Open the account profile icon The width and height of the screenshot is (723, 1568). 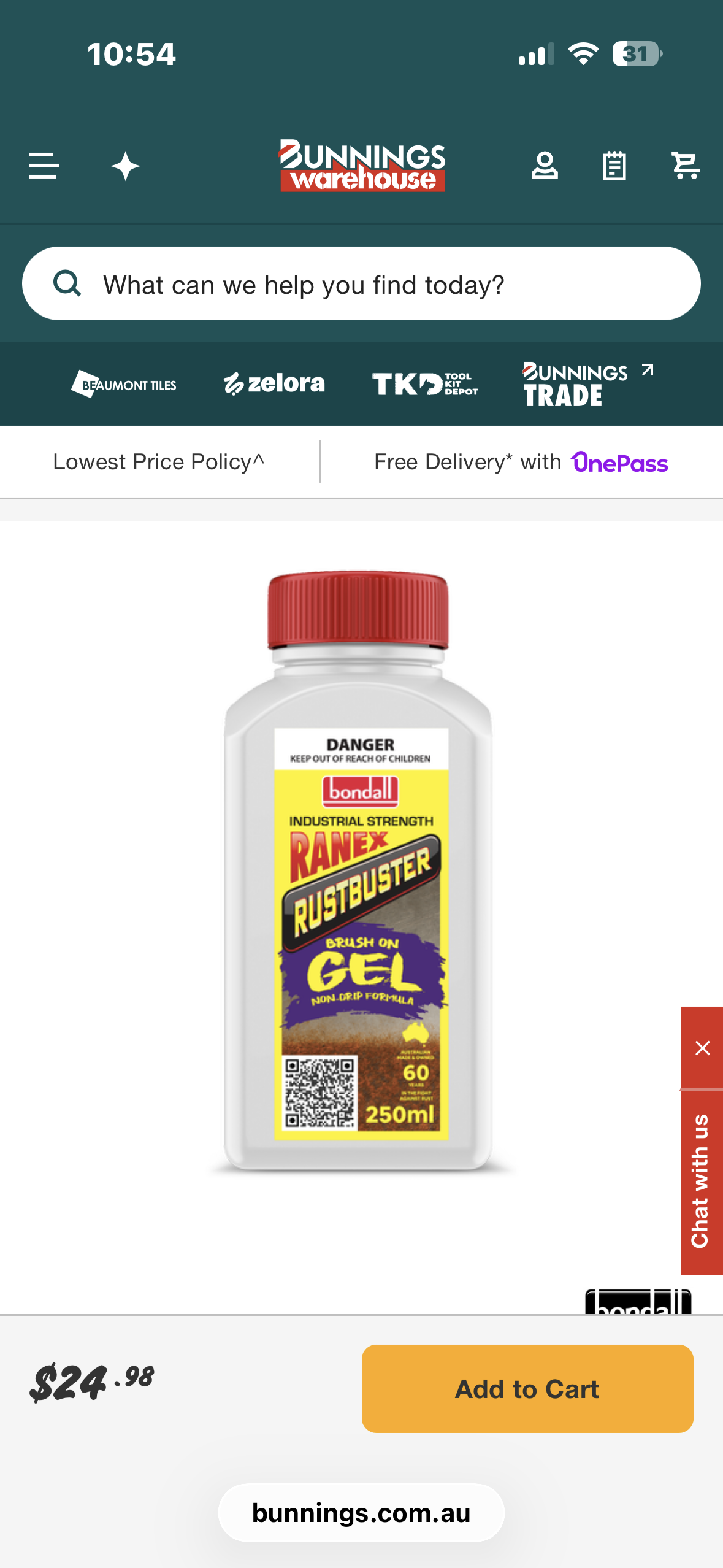point(545,166)
